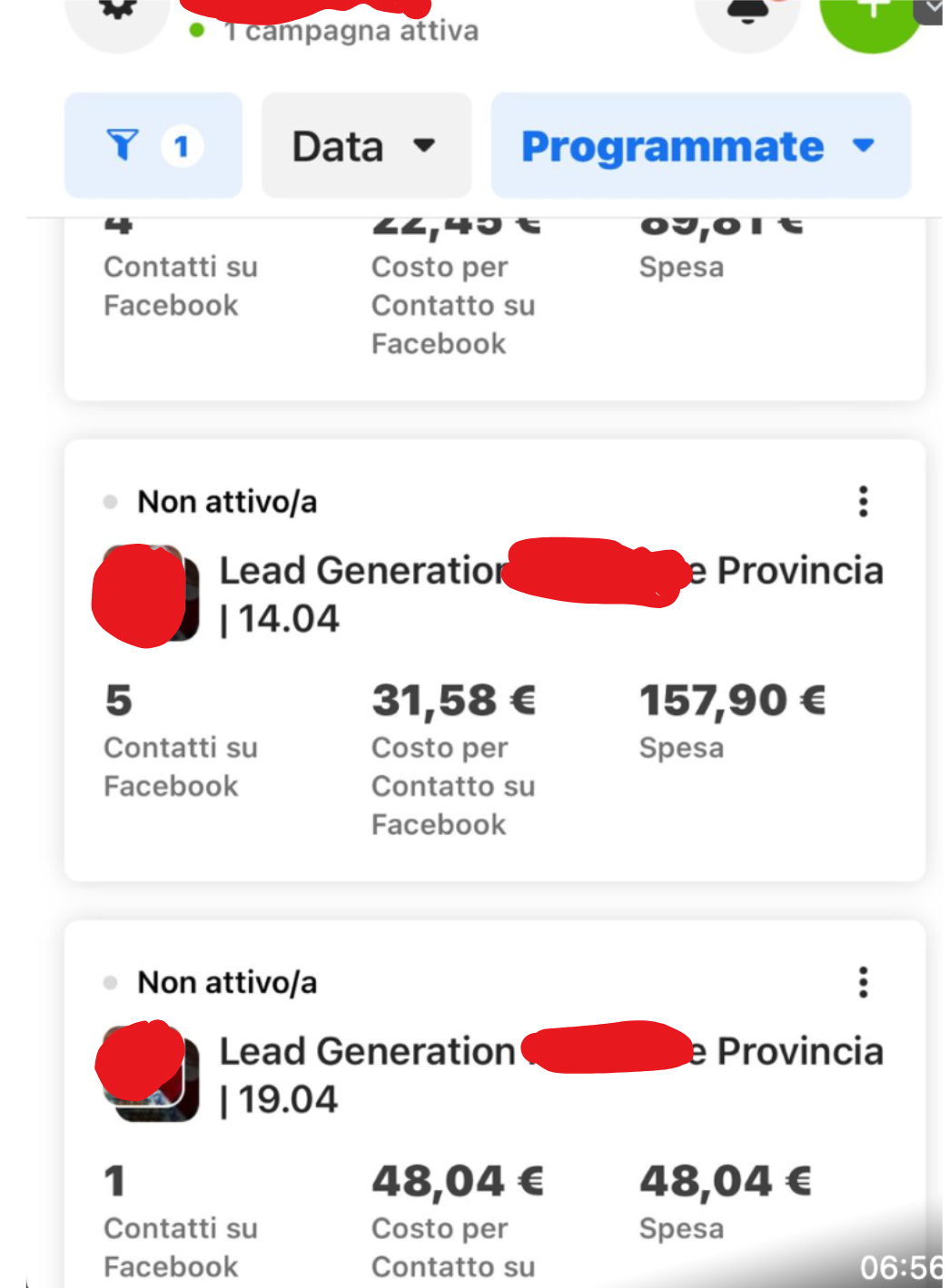Tap the gray status dot of 14.04 campaign
The height and width of the screenshot is (1288, 949).
(x=110, y=500)
